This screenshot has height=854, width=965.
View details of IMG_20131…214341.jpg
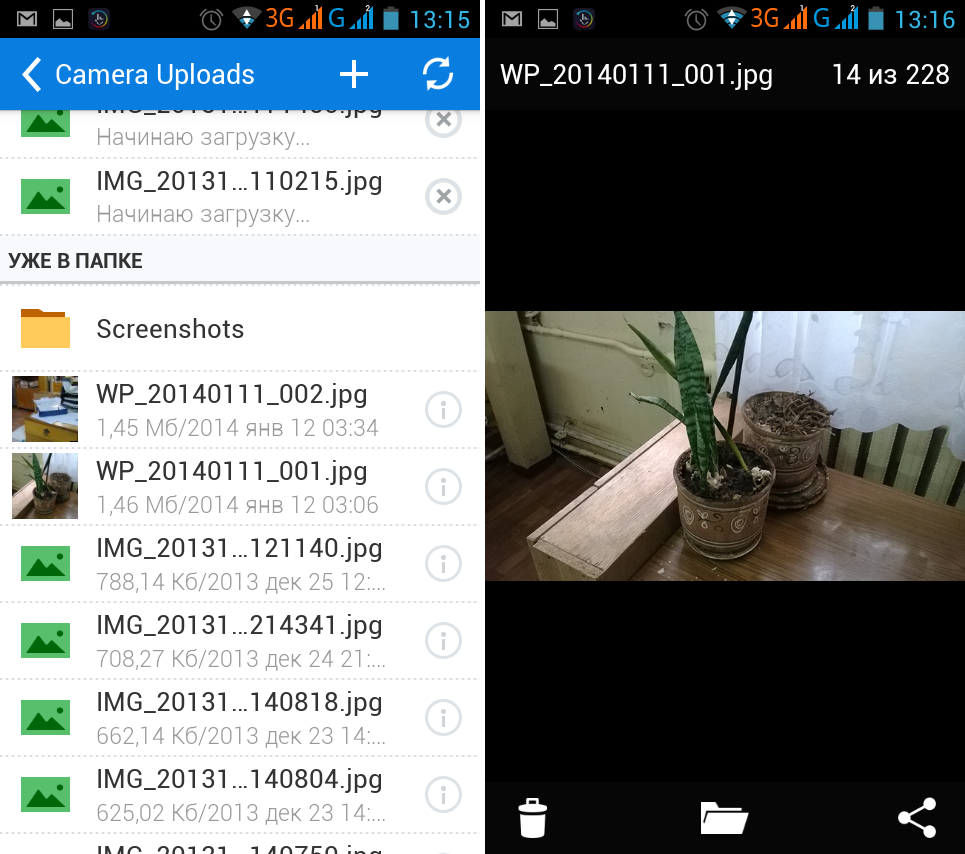443,640
